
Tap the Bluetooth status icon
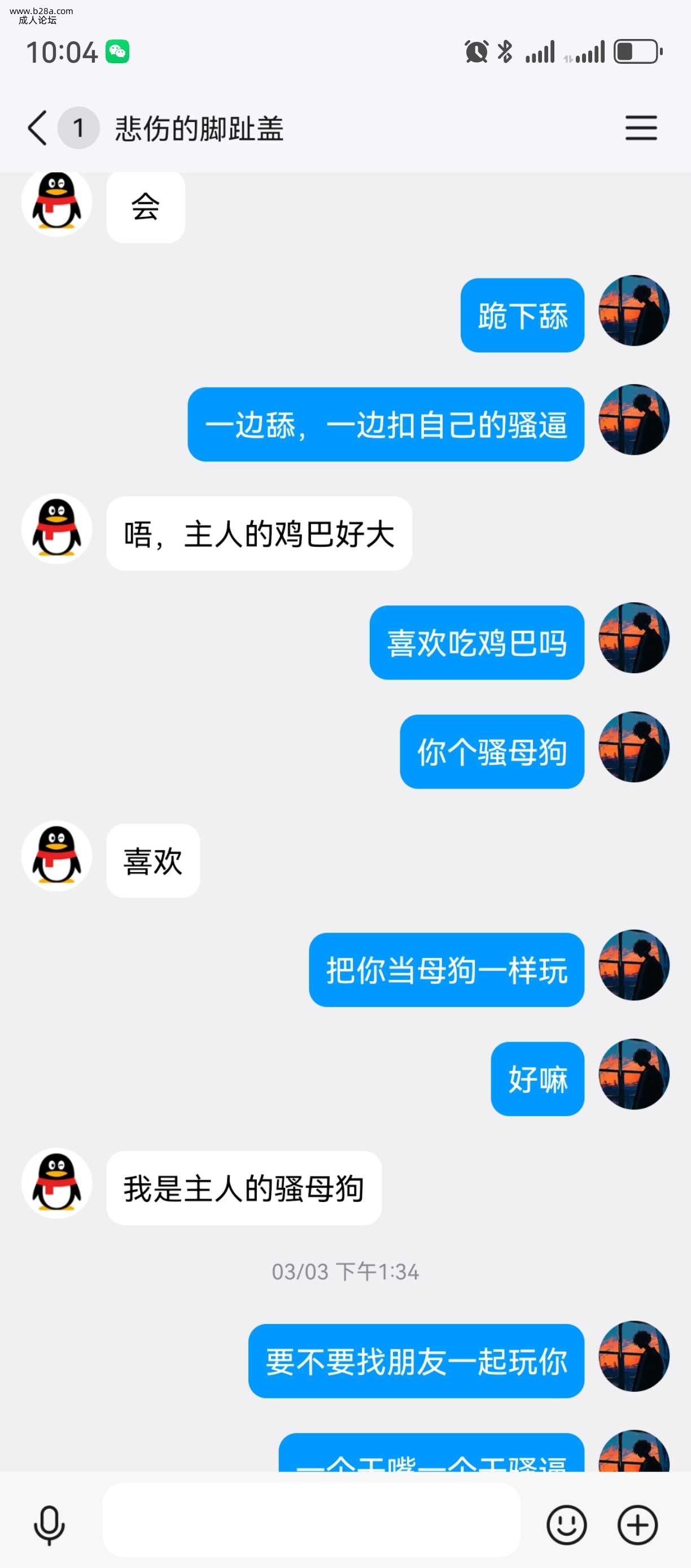coord(505,53)
